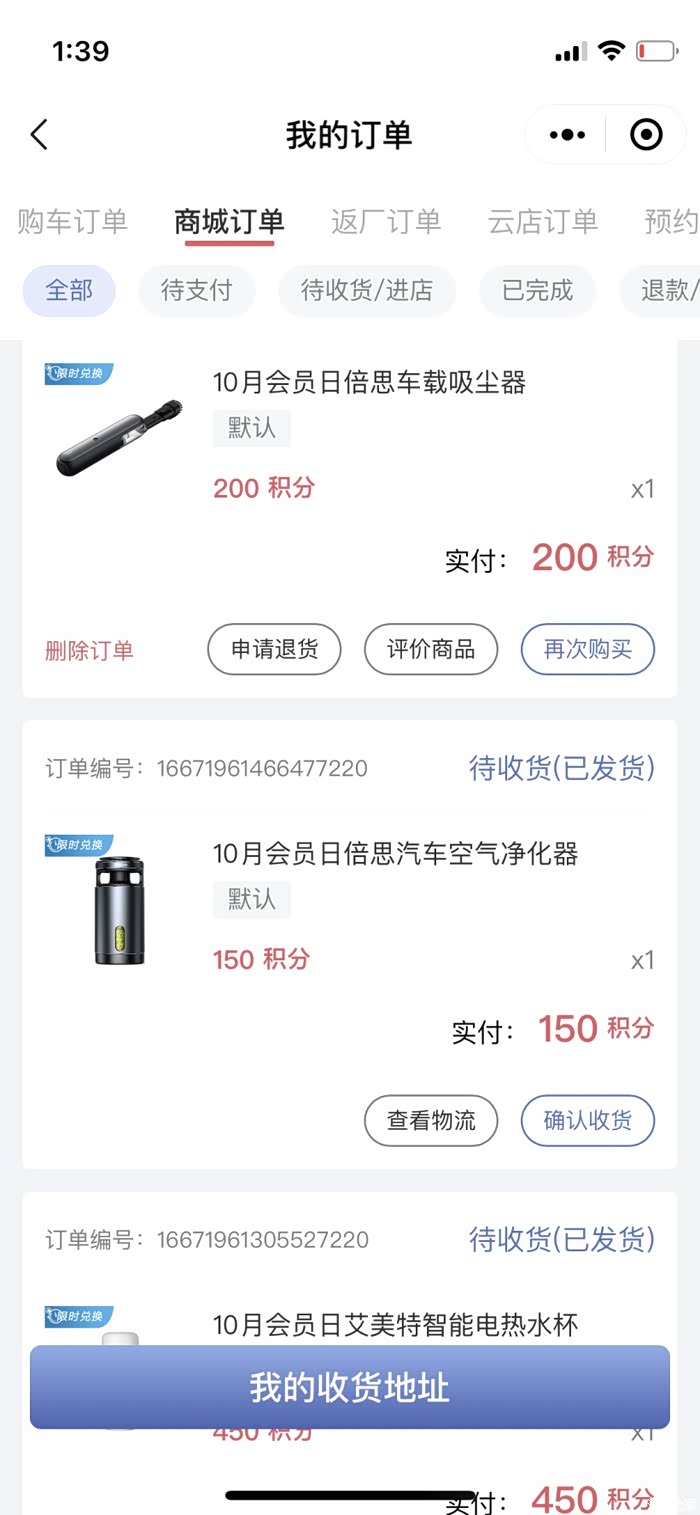Open 我的收货地址

pyautogui.click(x=349, y=1387)
